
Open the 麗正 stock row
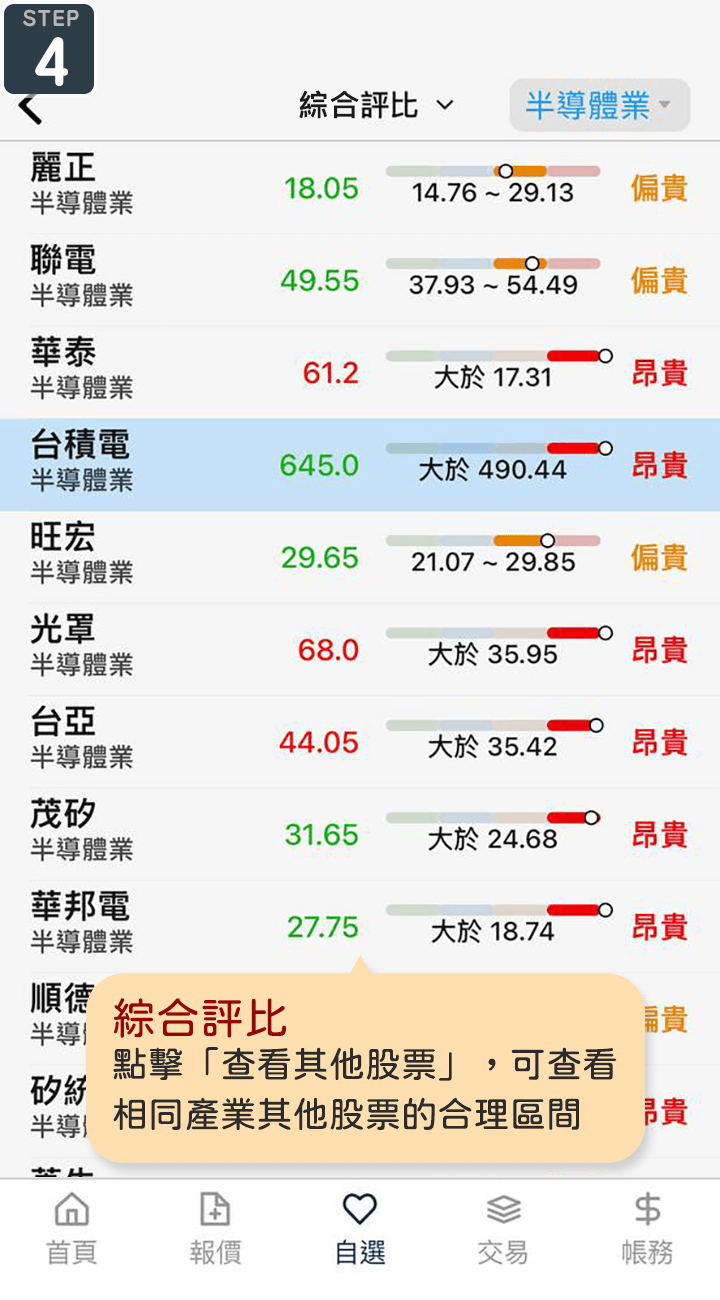click(360, 187)
